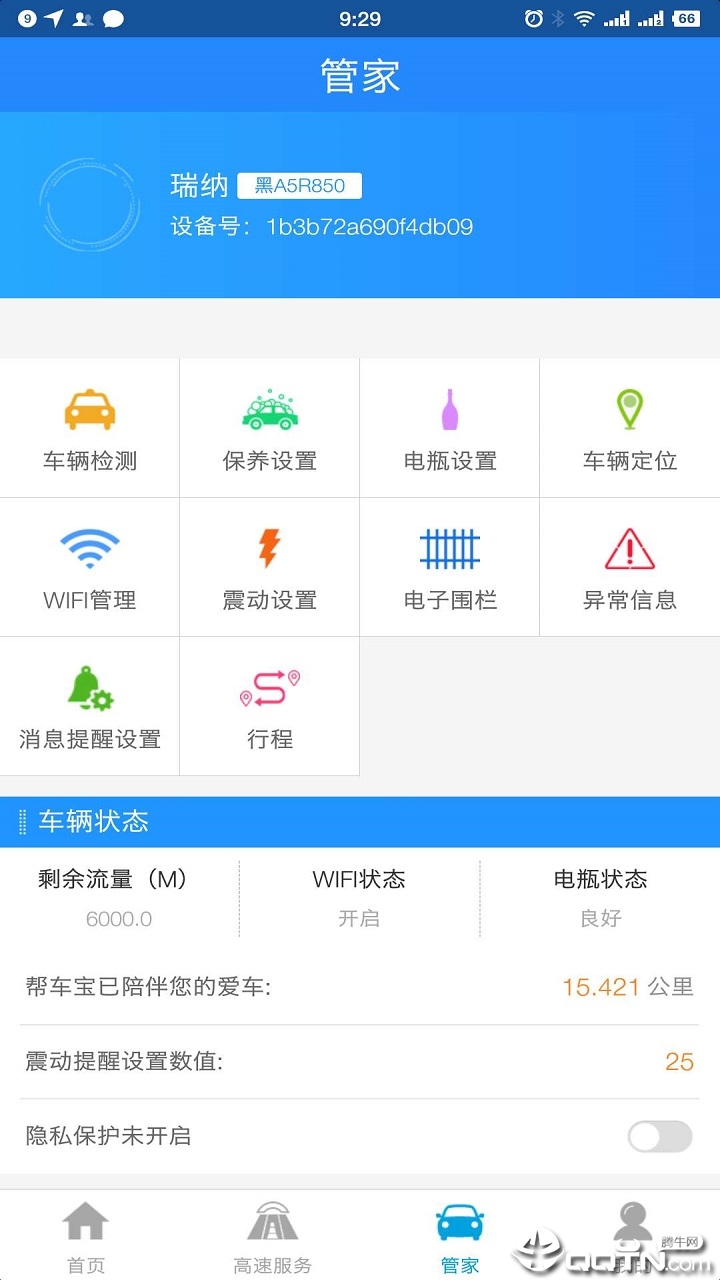Image resolution: width=720 pixels, height=1280 pixels.
Task: Select the 管家 tab
Action: tap(460, 1236)
